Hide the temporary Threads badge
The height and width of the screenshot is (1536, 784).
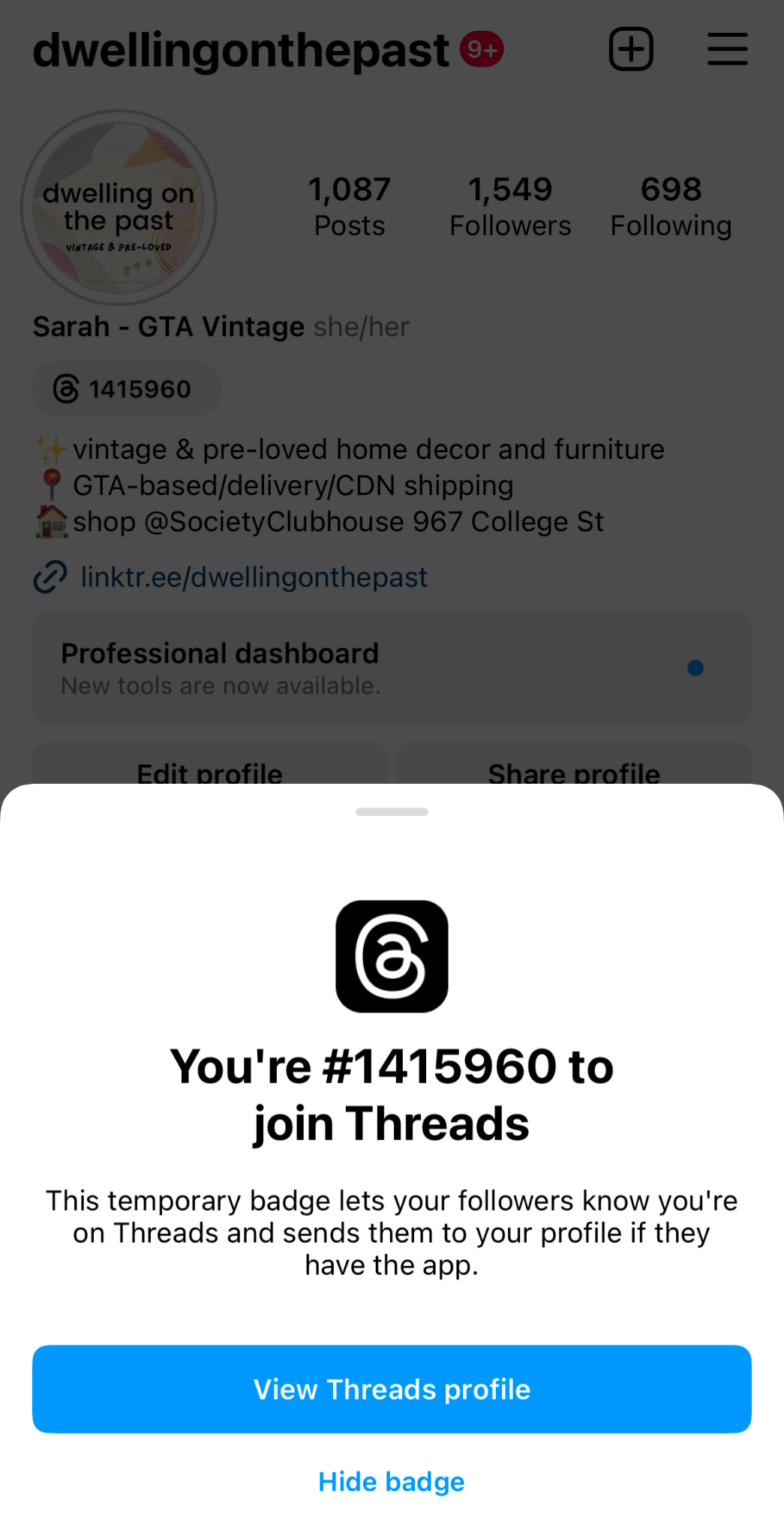pyautogui.click(x=391, y=1481)
